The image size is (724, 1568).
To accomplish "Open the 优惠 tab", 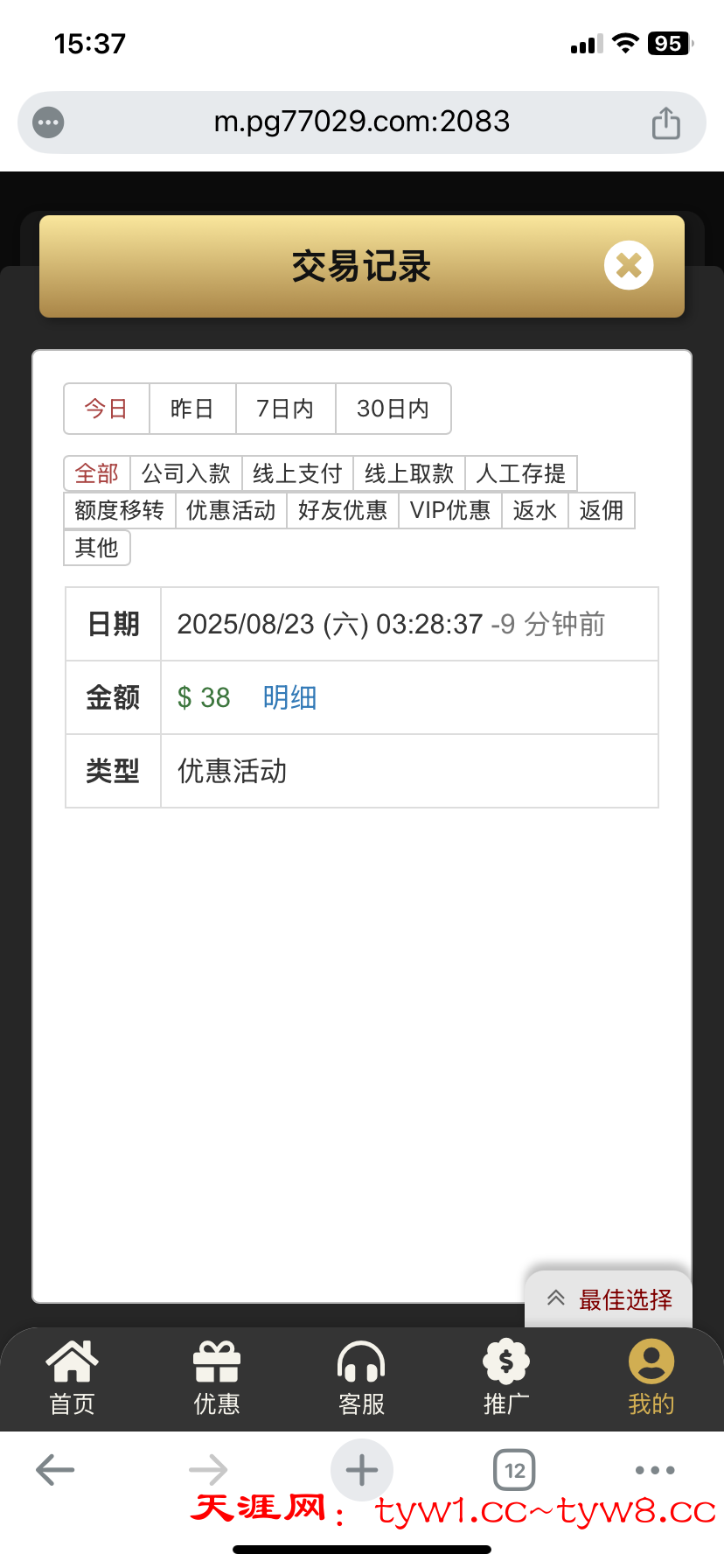I will tap(216, 1378).
